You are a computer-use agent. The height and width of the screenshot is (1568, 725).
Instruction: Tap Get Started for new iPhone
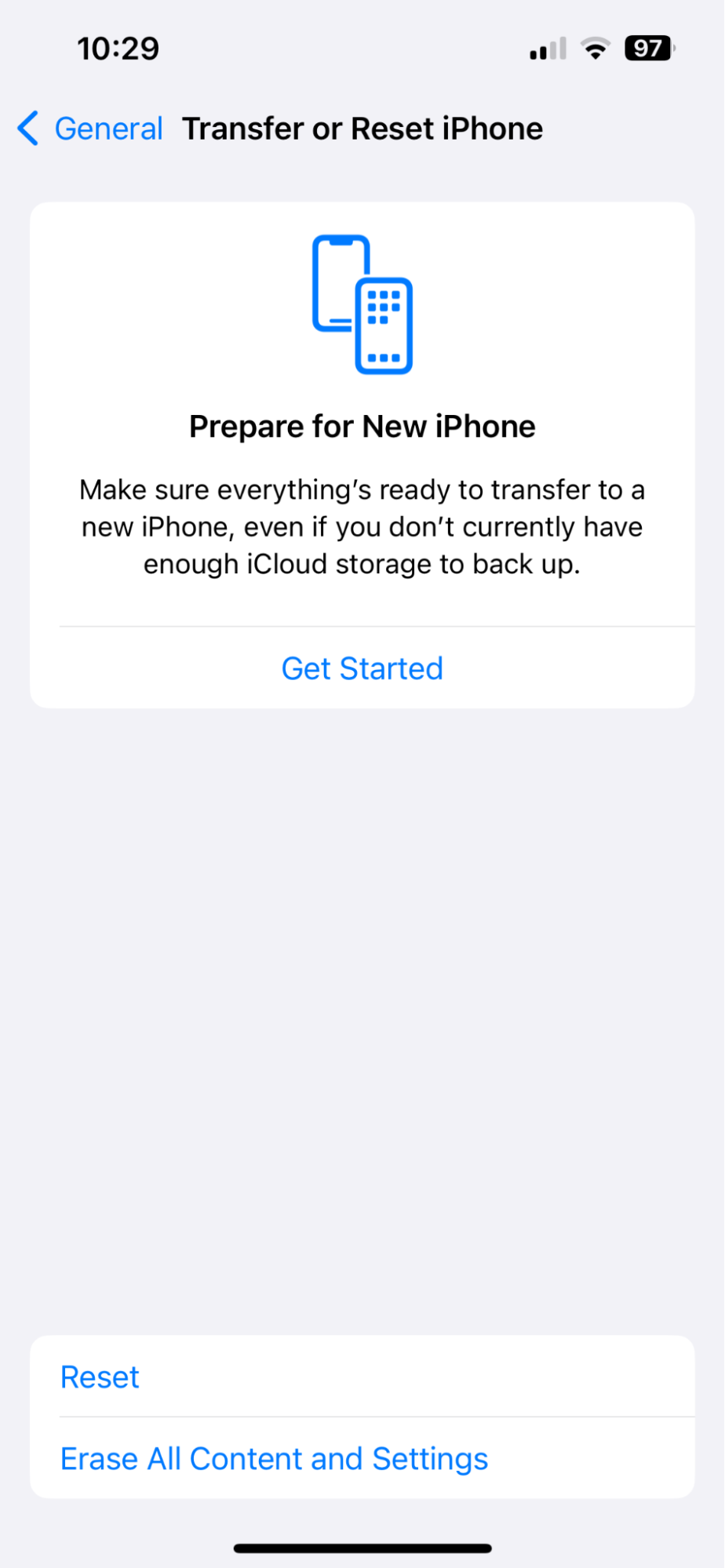coord(362,668)
